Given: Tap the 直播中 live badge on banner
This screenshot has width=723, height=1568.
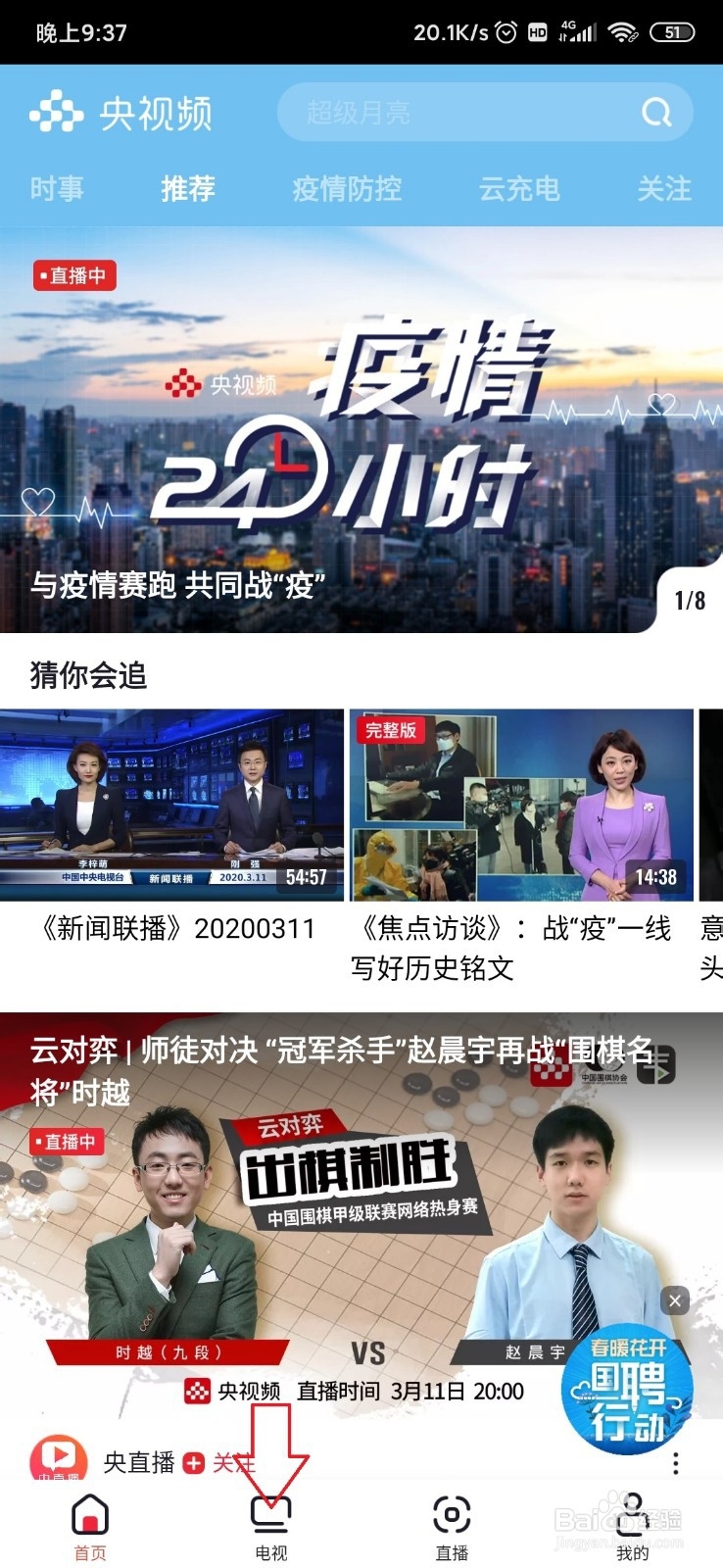Looking at the screenshot, I should click(73, 275).
